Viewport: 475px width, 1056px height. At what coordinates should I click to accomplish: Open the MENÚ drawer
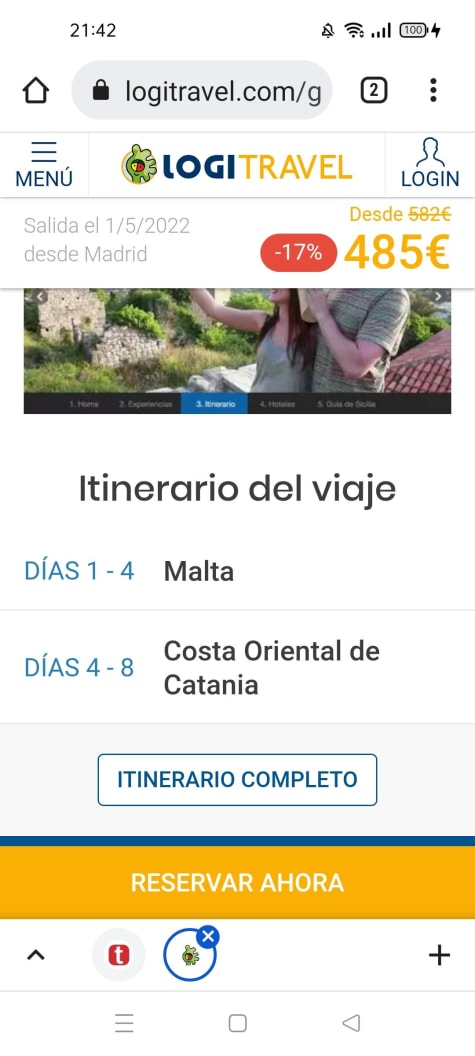pyautogui.click(x=44, y=165)
